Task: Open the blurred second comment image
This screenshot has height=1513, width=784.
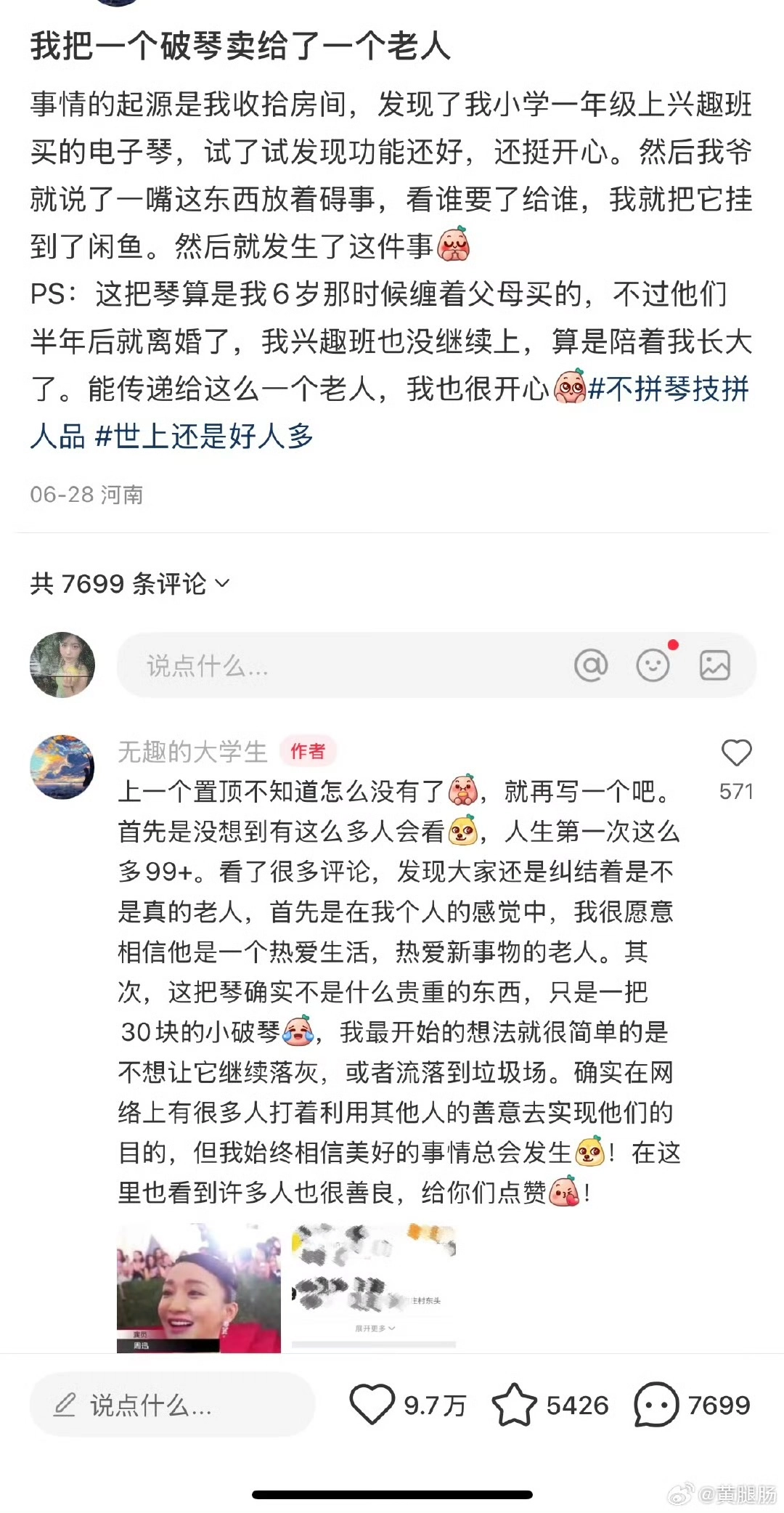Action: click(x=374, y=1285)
